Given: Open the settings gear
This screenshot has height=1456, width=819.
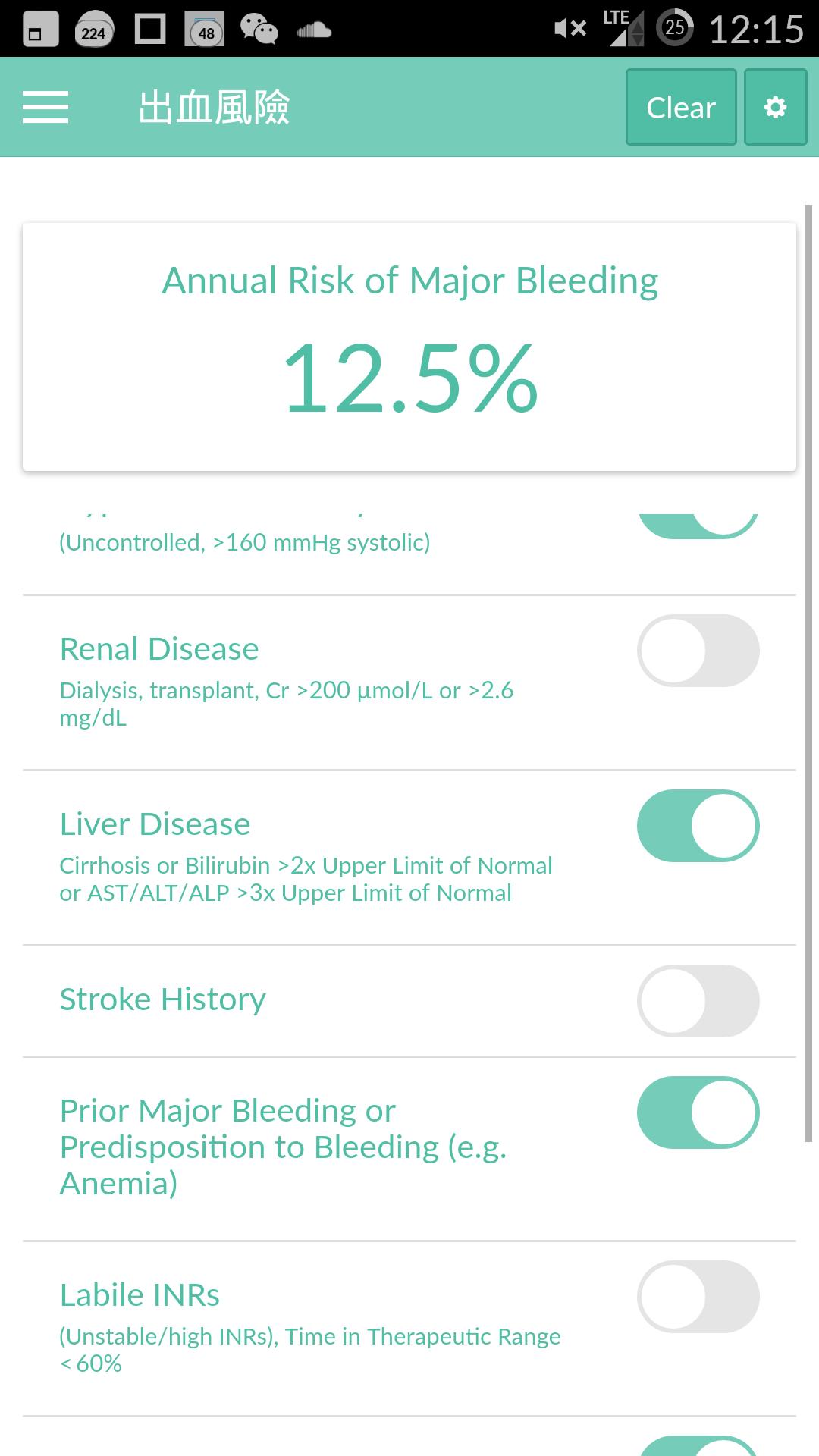Looking at the screenshot, I should pos(775,107).
